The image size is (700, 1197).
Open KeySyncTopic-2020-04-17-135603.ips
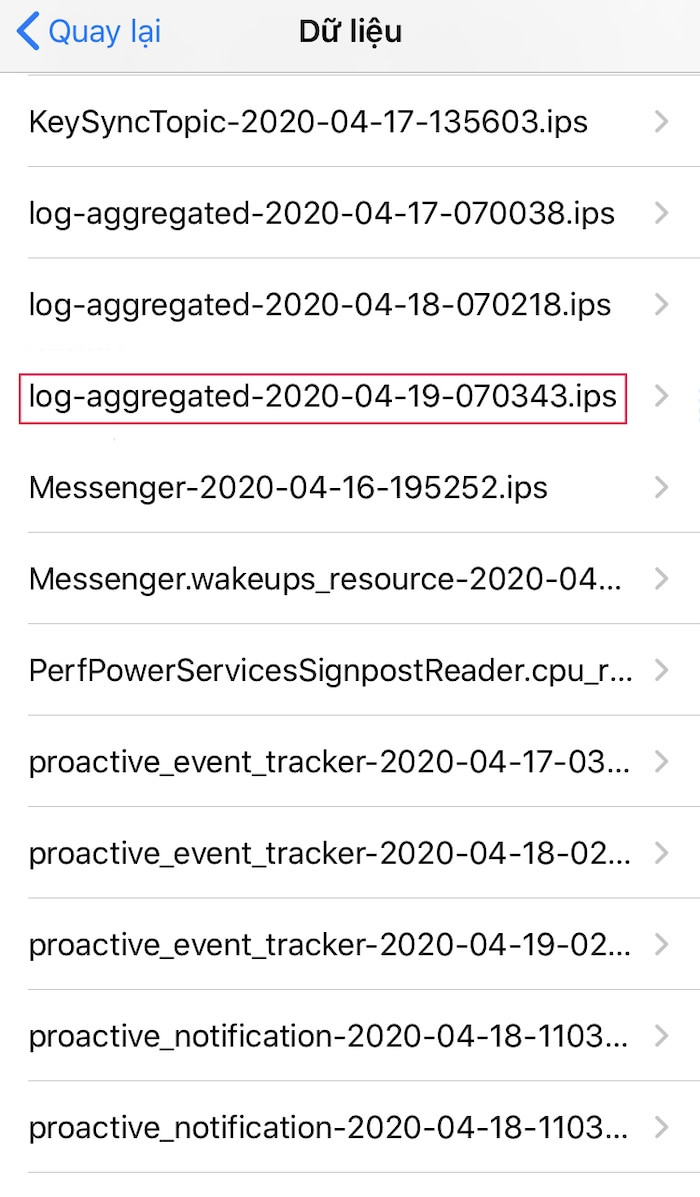point(308,122)
